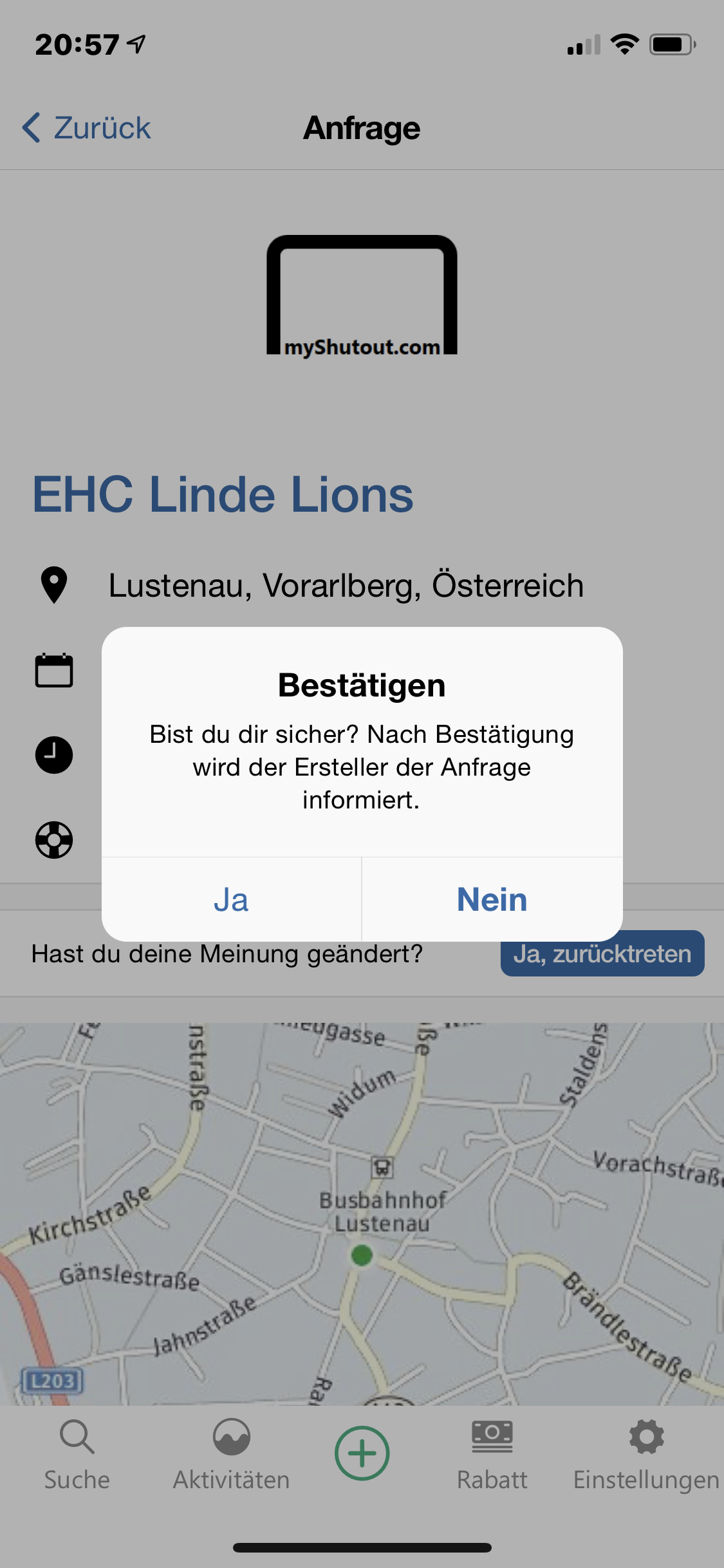Create a new request with plus button
The image size is (724, 1568).
click(362, 1453)
